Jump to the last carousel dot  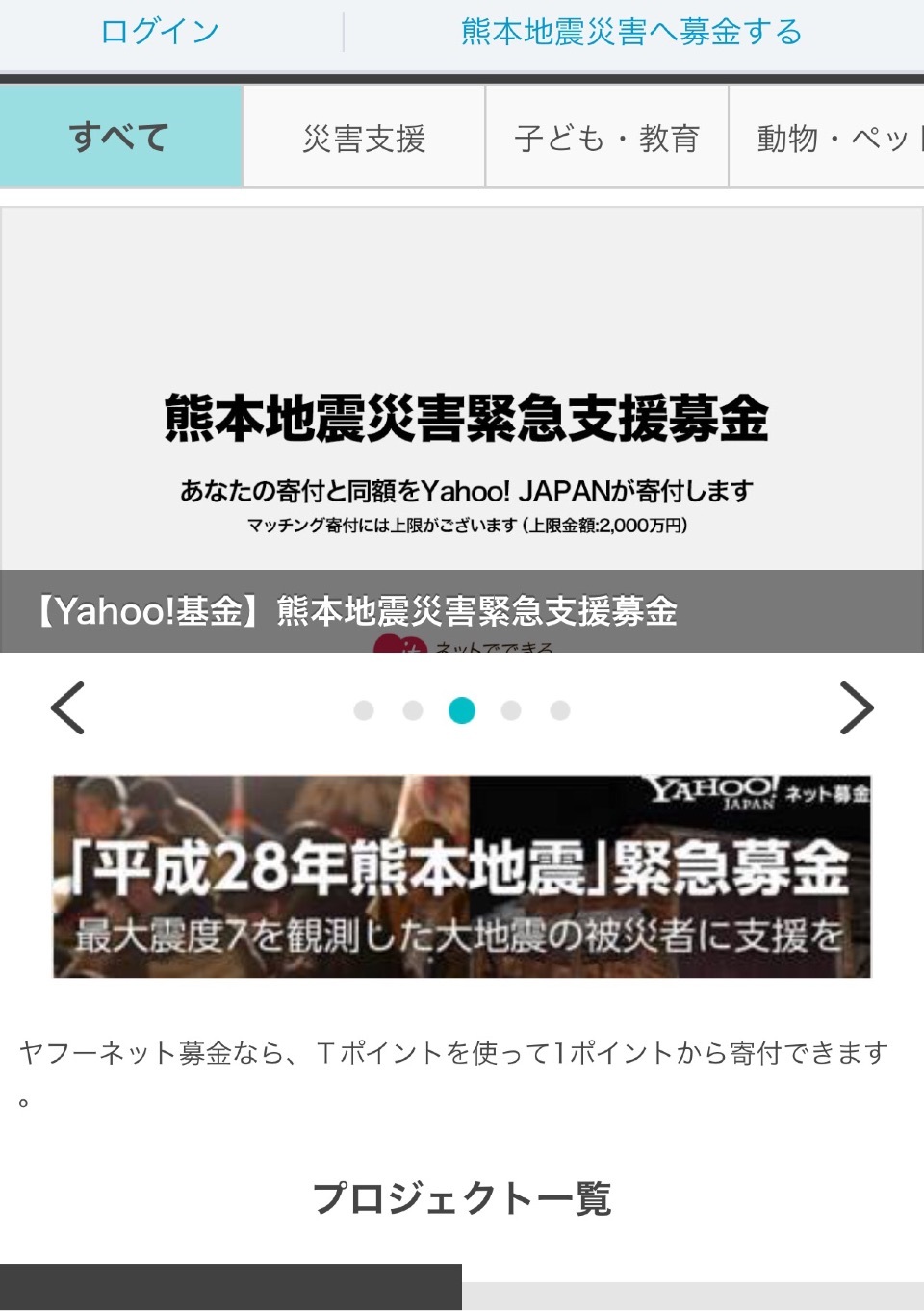tap(560, 710)
